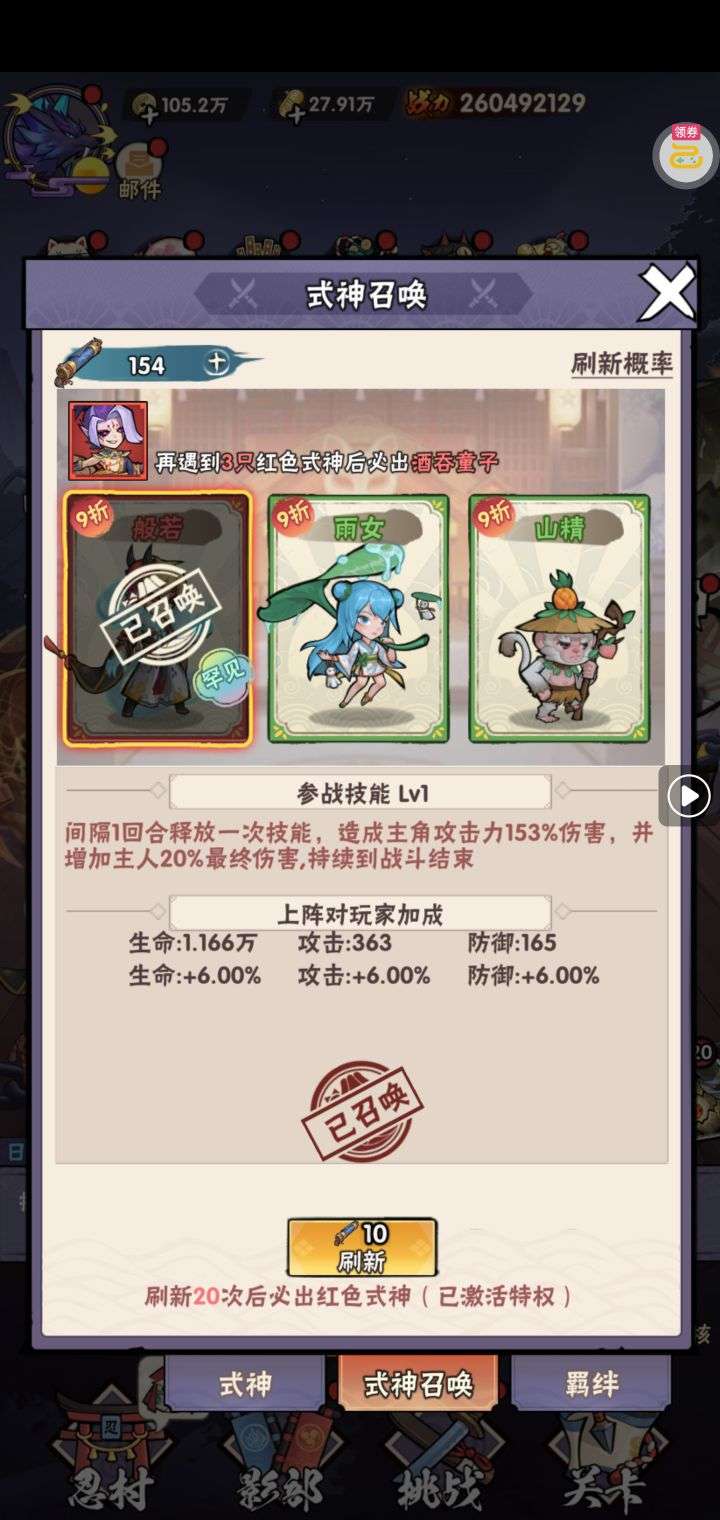Add more summon scrolls with plus icon
This screenshot has height=1520, width=720.
(217, 363)
